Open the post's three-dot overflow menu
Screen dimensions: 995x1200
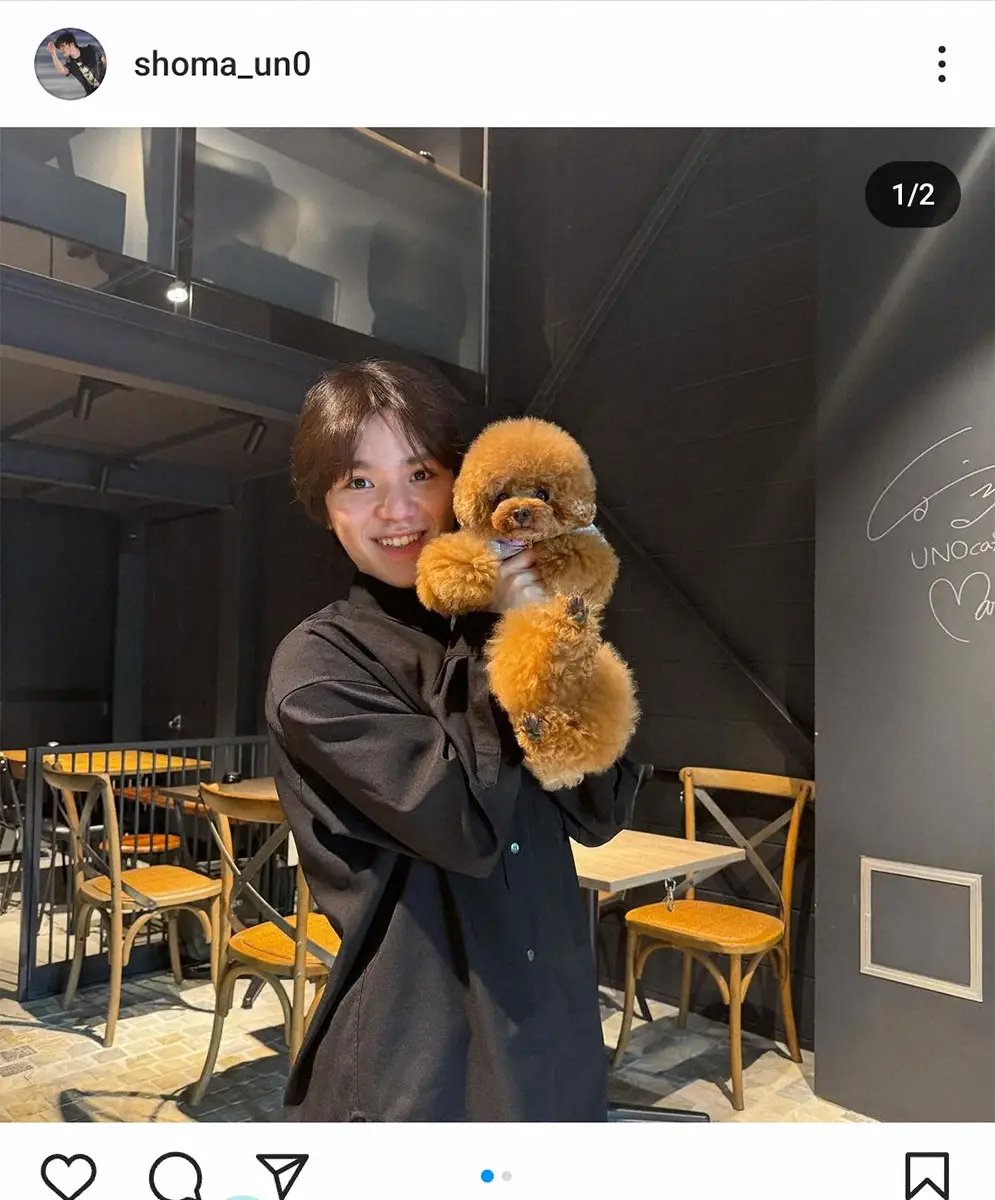point(941,64)
